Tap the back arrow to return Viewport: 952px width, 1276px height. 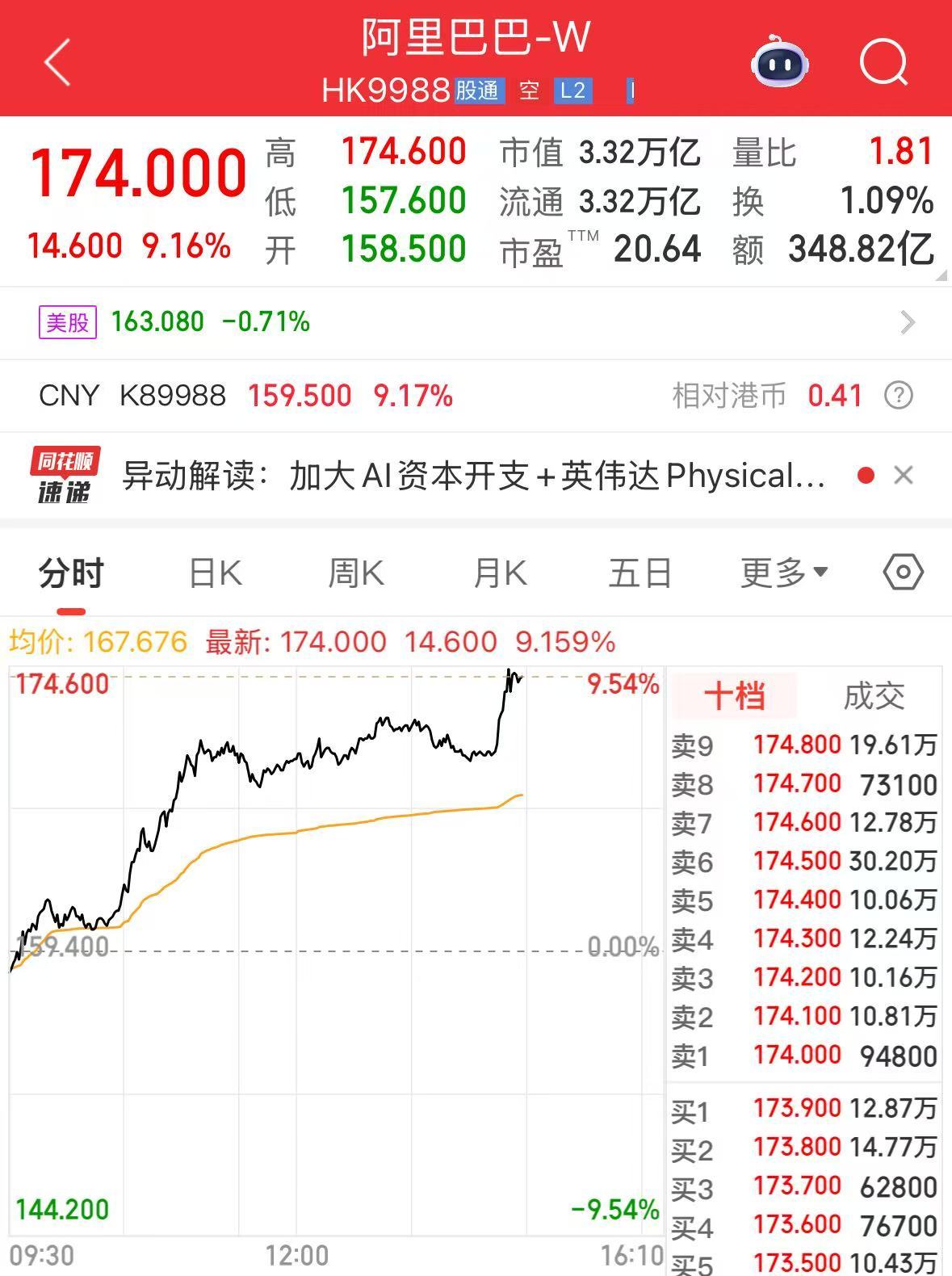[57, 63]
